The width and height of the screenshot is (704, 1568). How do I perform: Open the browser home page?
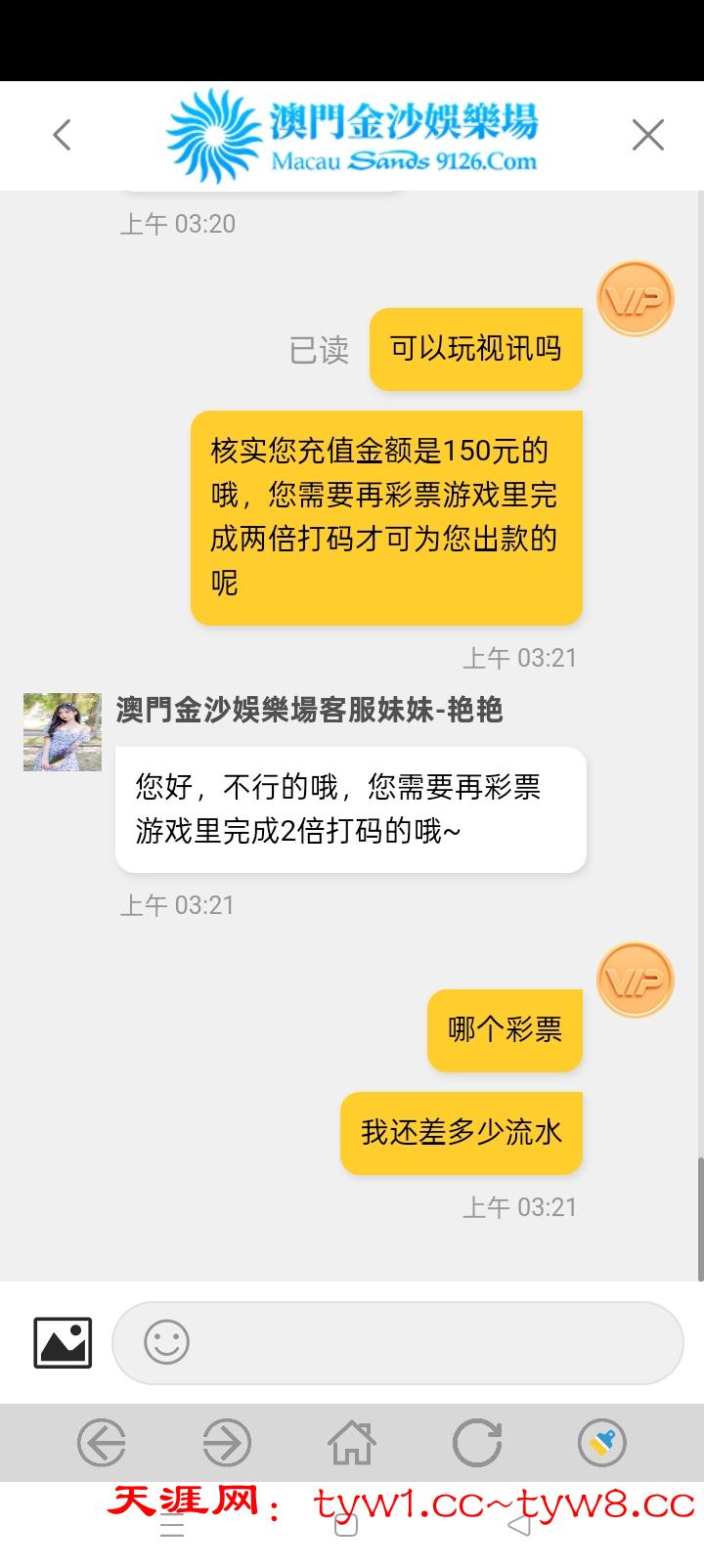tap(351, 1443)
